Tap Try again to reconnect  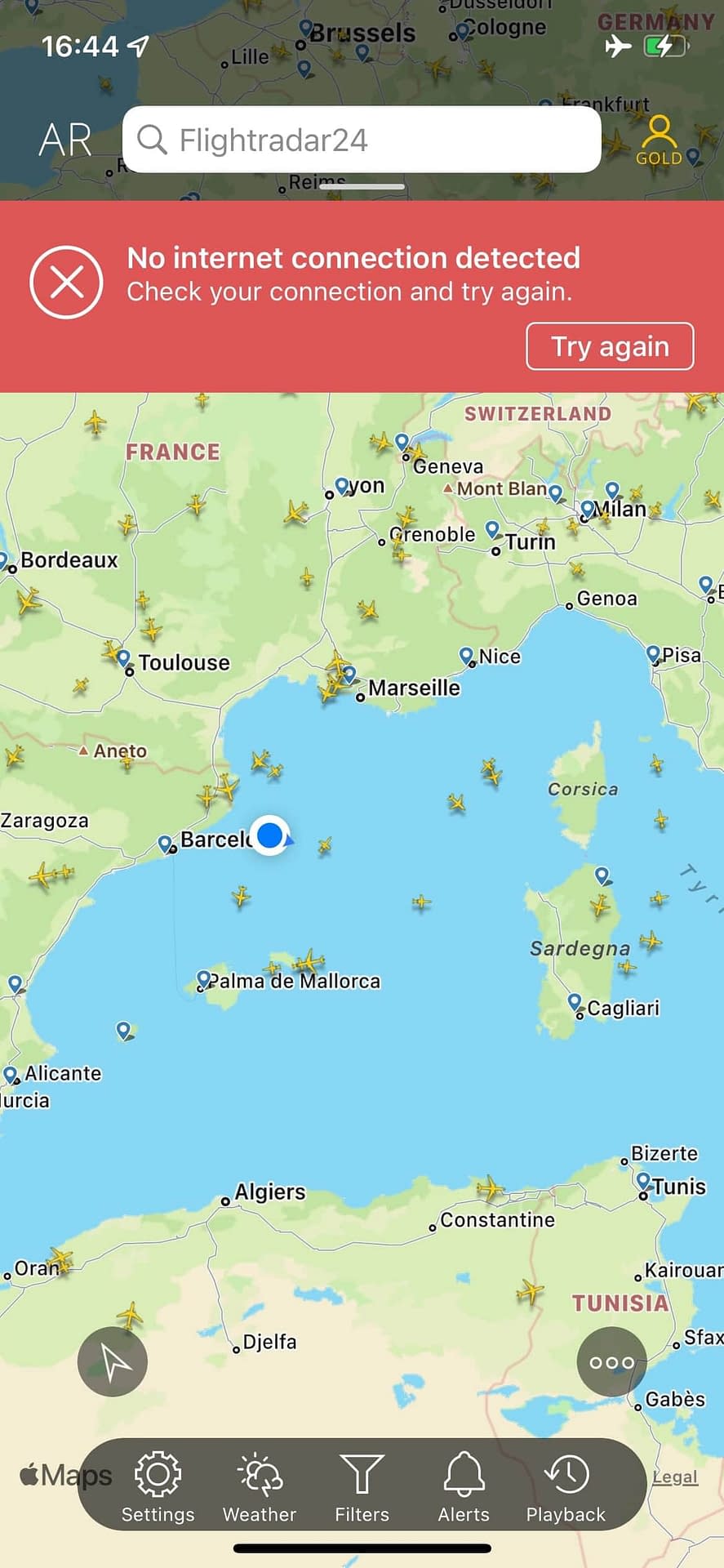pos(610,346)
